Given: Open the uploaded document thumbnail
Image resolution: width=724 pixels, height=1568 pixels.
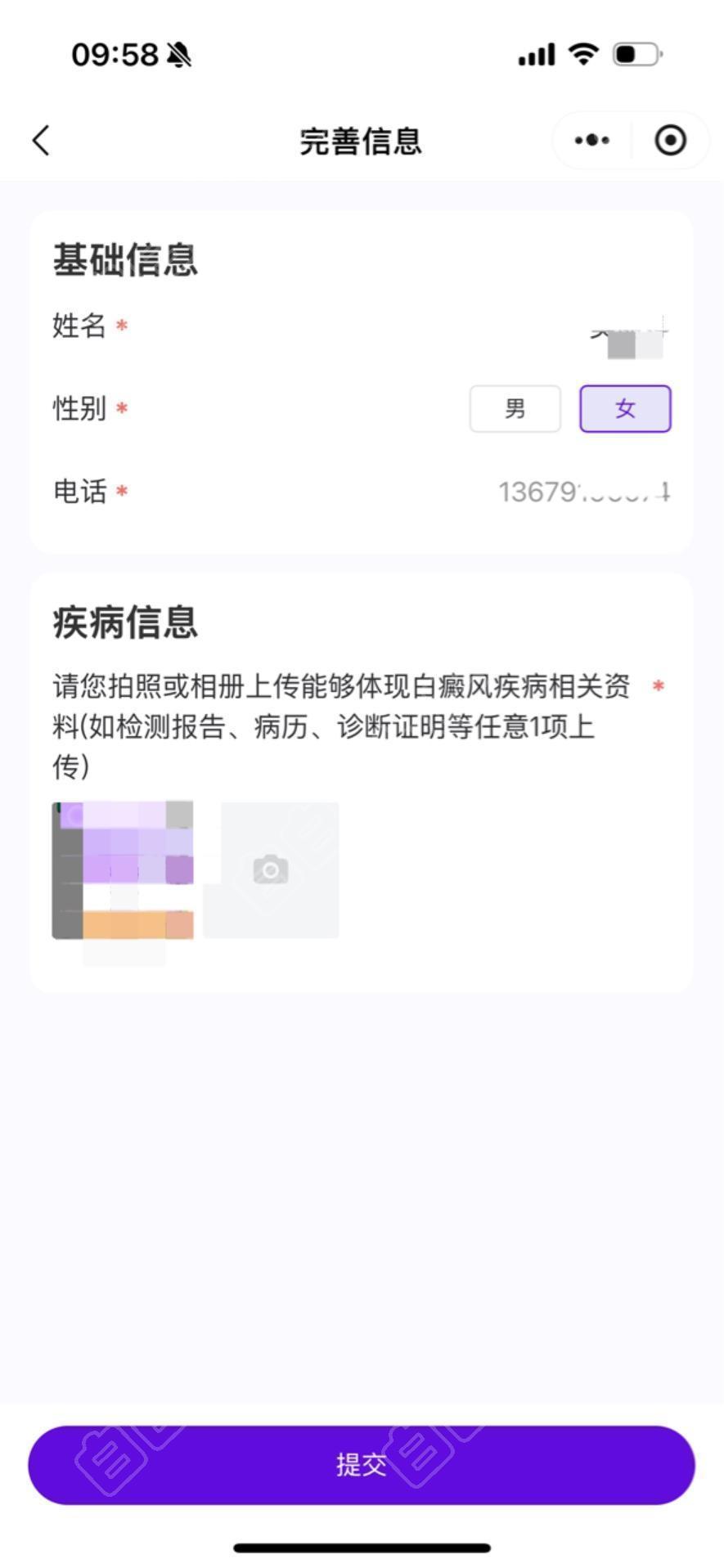Looking at the screenshot, I should point(124,870).
